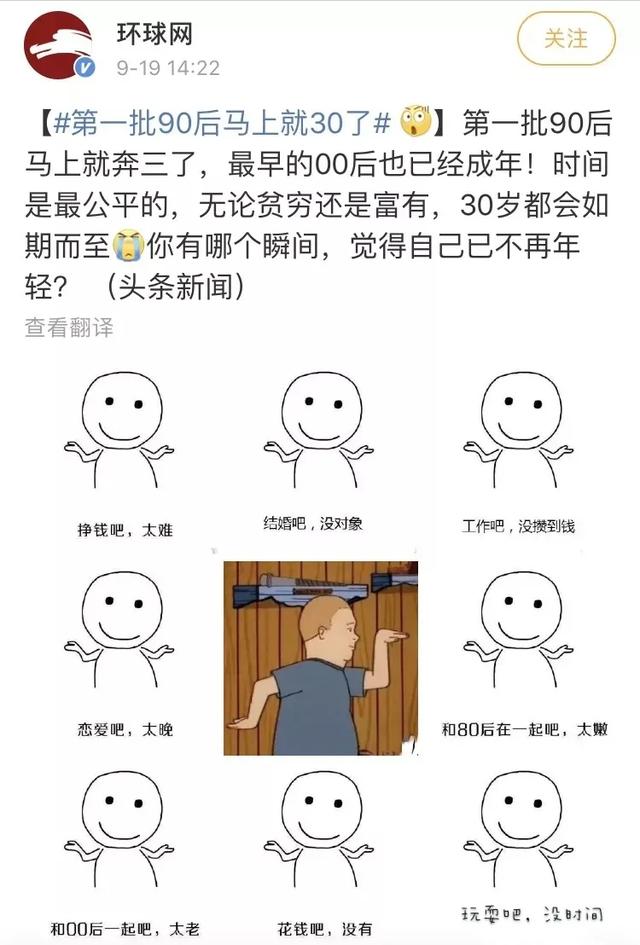Screen dimensions: 640x945
Task: Follow 环球网 with the 关注 button
Action: [x=565, y=39]
